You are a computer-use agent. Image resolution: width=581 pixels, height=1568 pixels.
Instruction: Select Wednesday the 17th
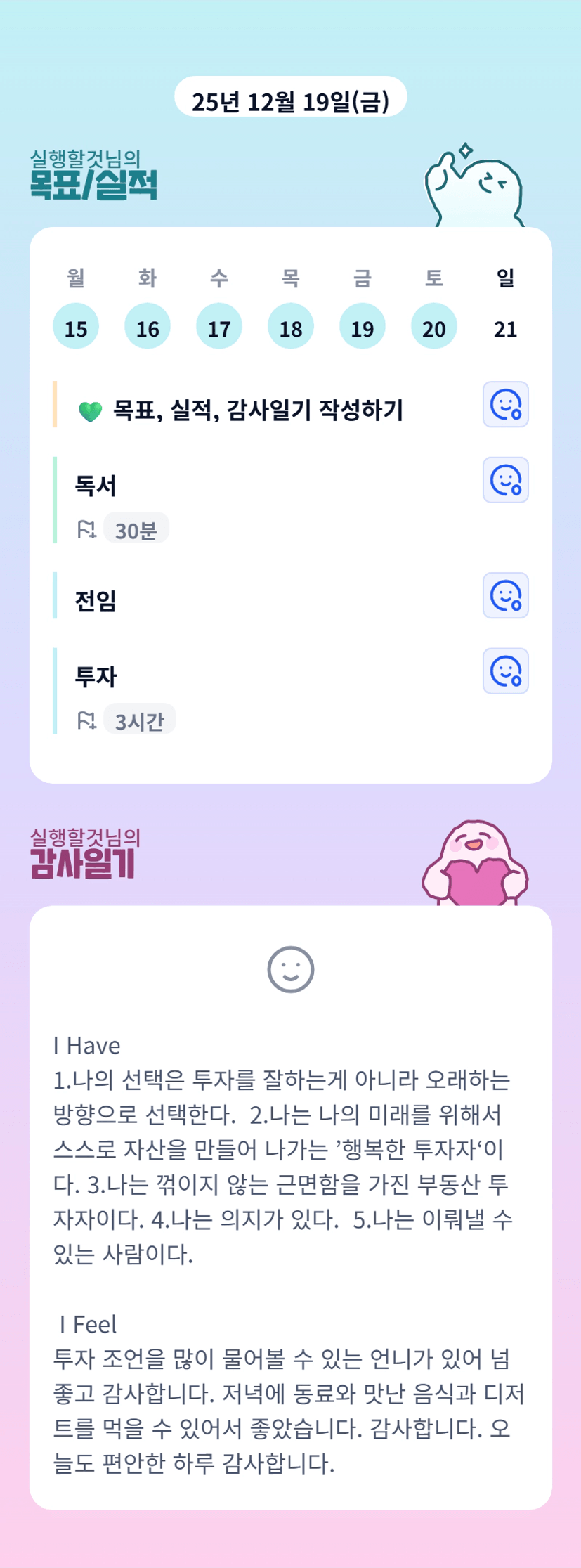pos(219,326)
